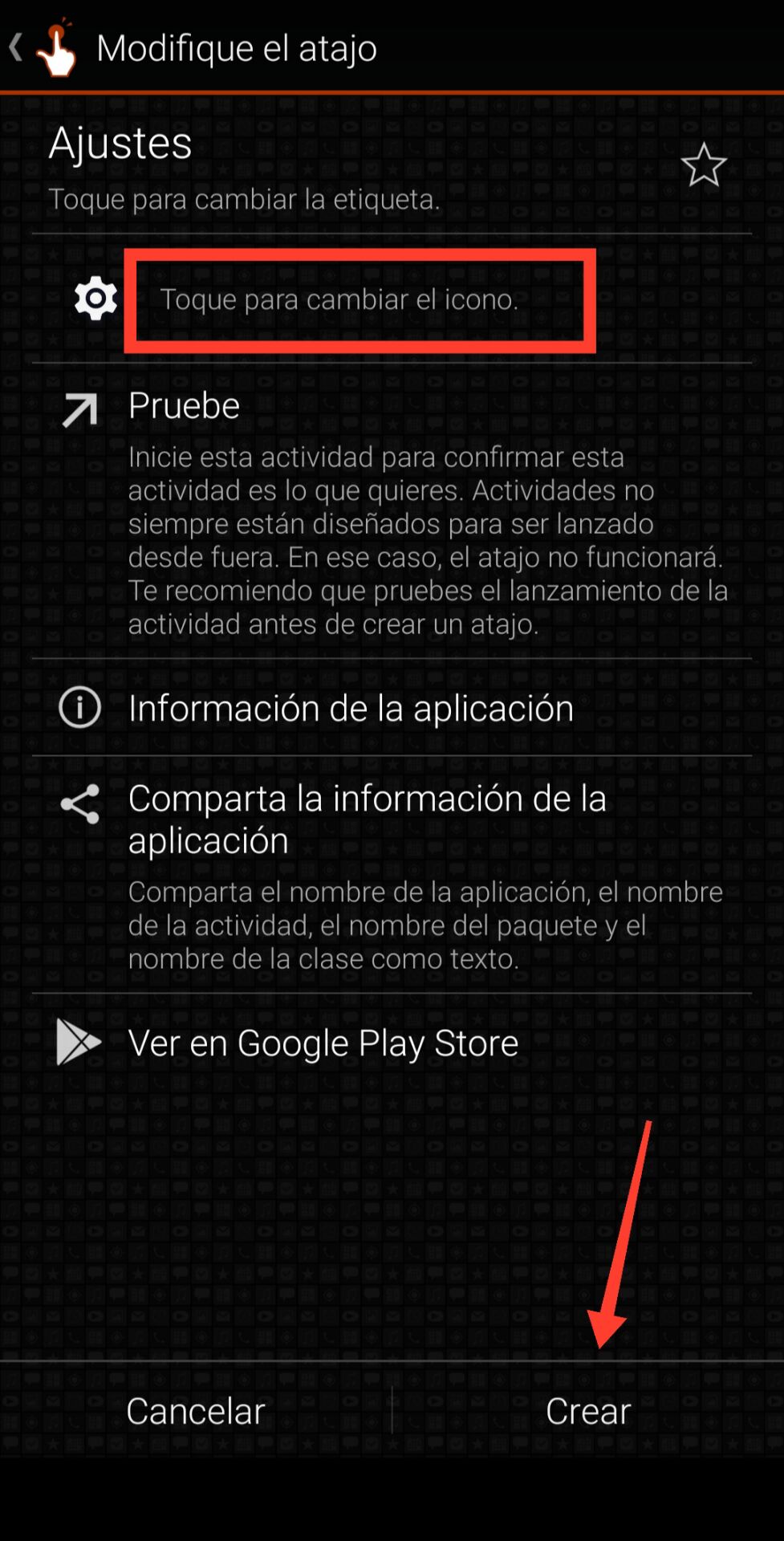784x1541 pixels.
Task: Open Ver en Google Play Store
Action: 323,1042
